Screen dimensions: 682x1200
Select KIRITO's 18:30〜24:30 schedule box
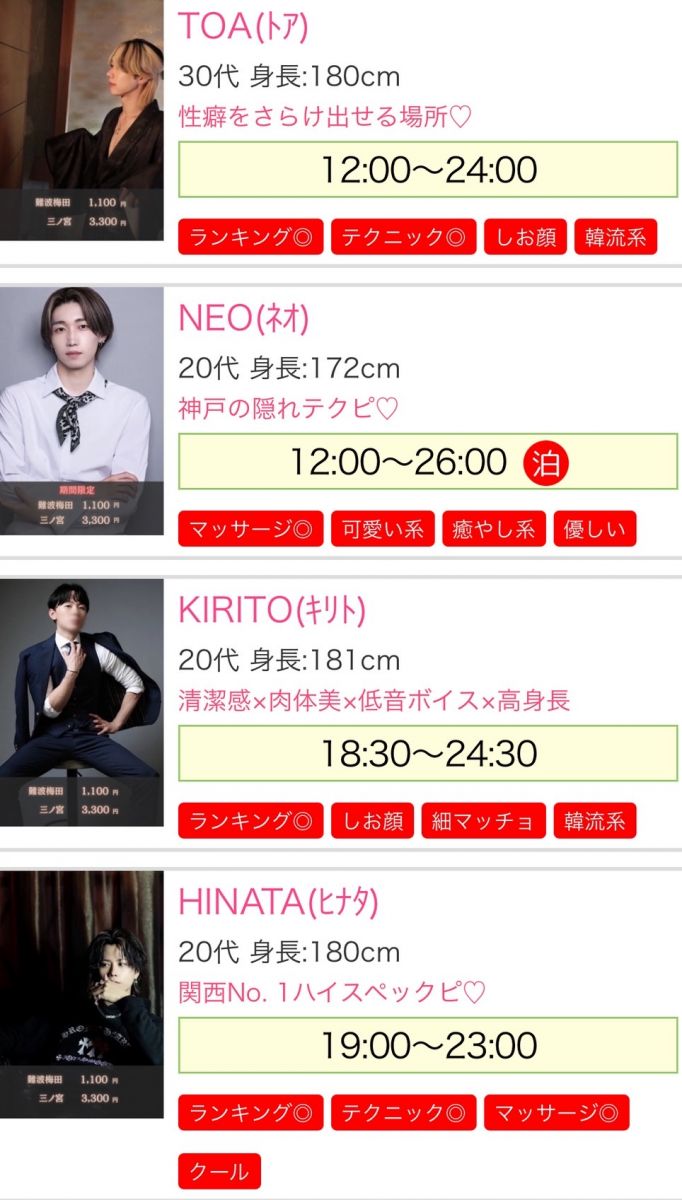[428, 753]
